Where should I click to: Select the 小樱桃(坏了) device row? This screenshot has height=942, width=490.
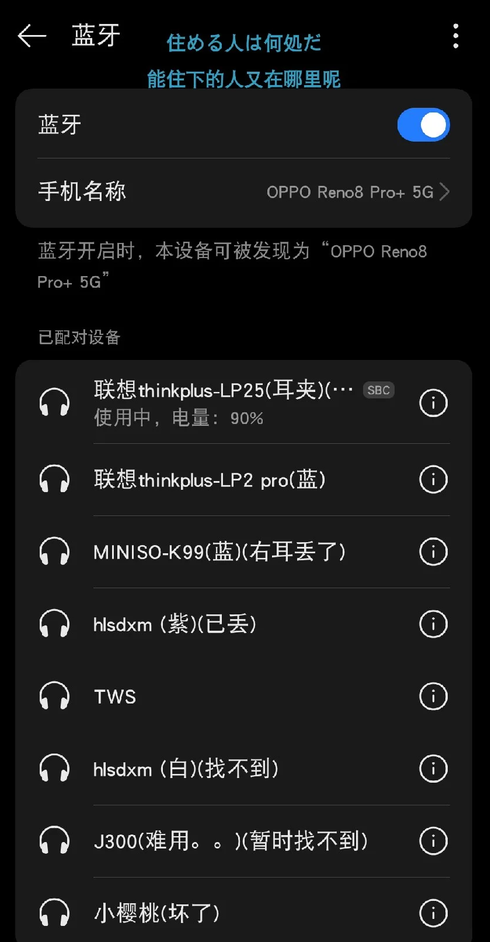(x=244, y=912)
